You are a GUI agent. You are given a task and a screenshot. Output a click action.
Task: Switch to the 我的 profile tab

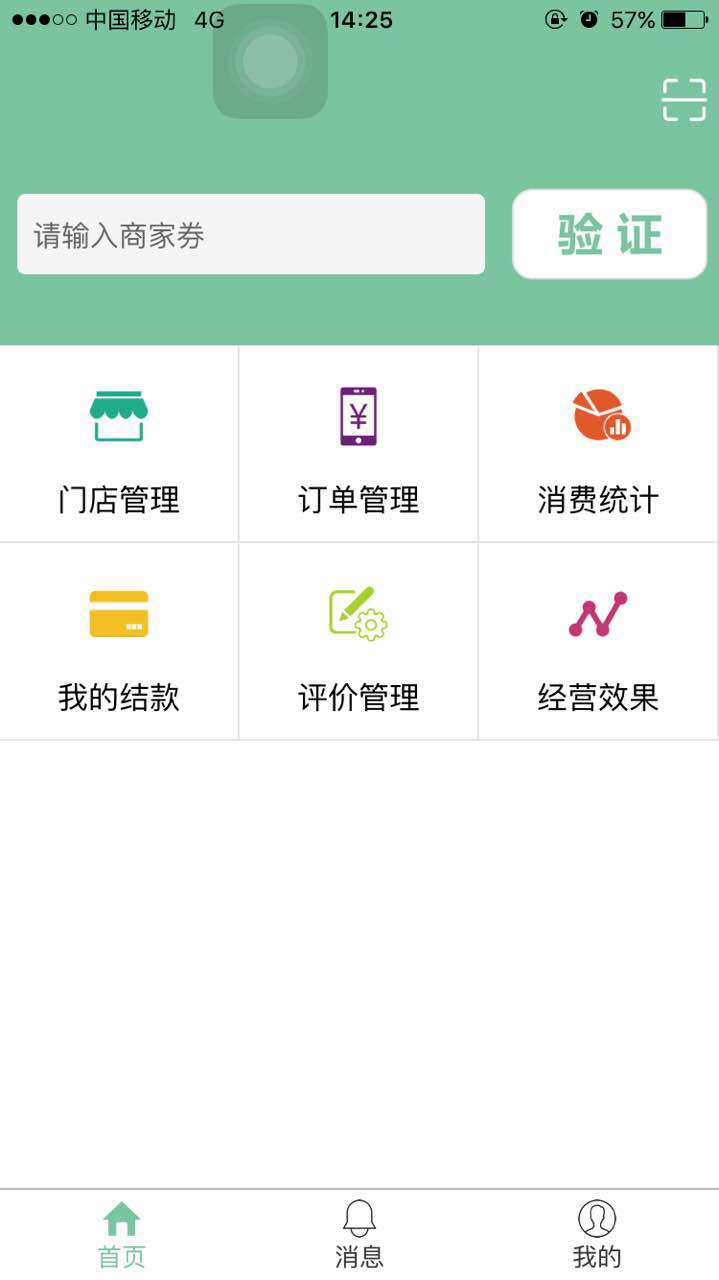[x=597, y=1235]
